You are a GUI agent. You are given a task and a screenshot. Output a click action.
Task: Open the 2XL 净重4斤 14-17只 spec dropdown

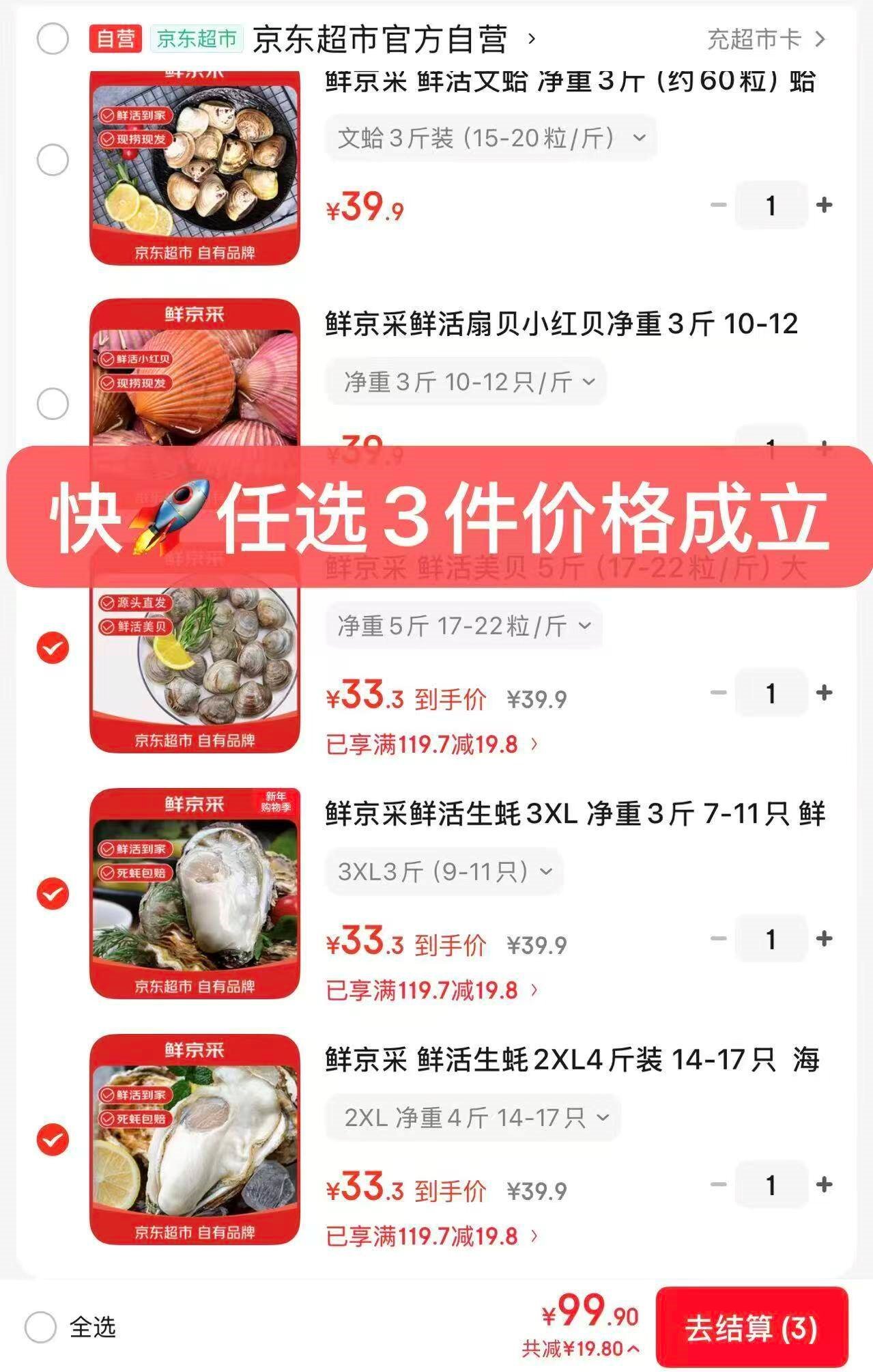(x=473, y=1117)
